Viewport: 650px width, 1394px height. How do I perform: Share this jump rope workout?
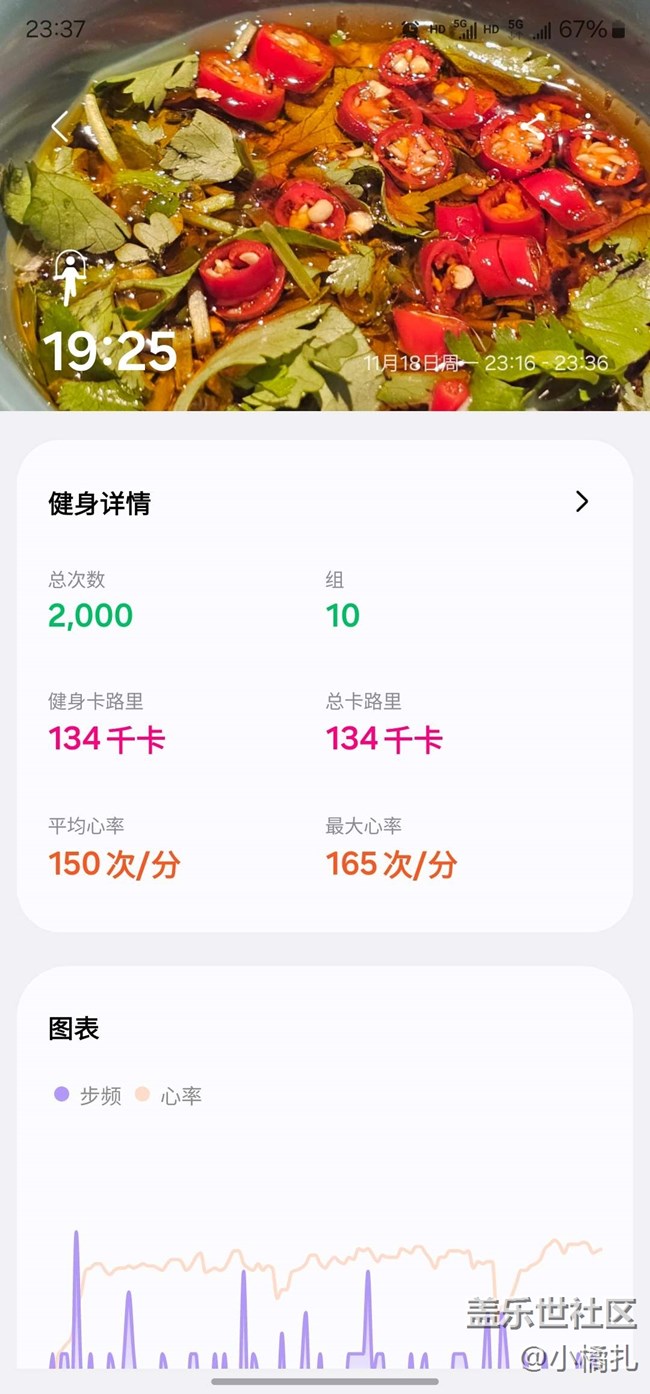[532, 127]
